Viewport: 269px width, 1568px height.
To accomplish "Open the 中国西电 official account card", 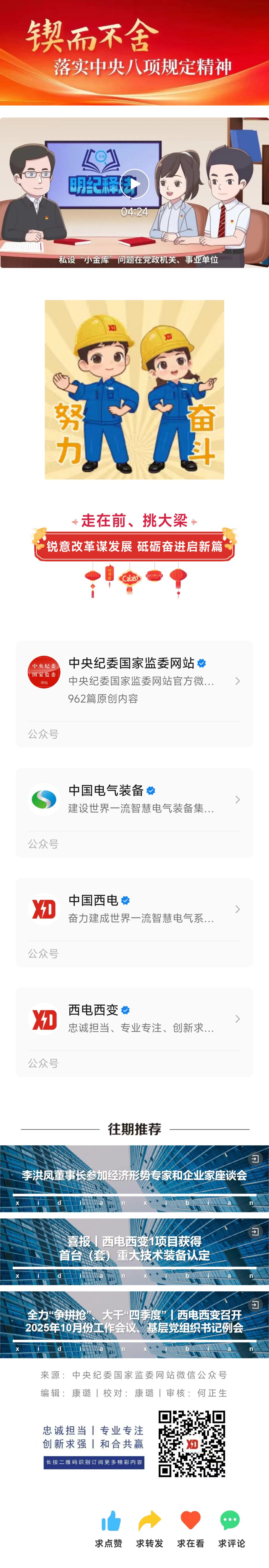I will (134, 909).
